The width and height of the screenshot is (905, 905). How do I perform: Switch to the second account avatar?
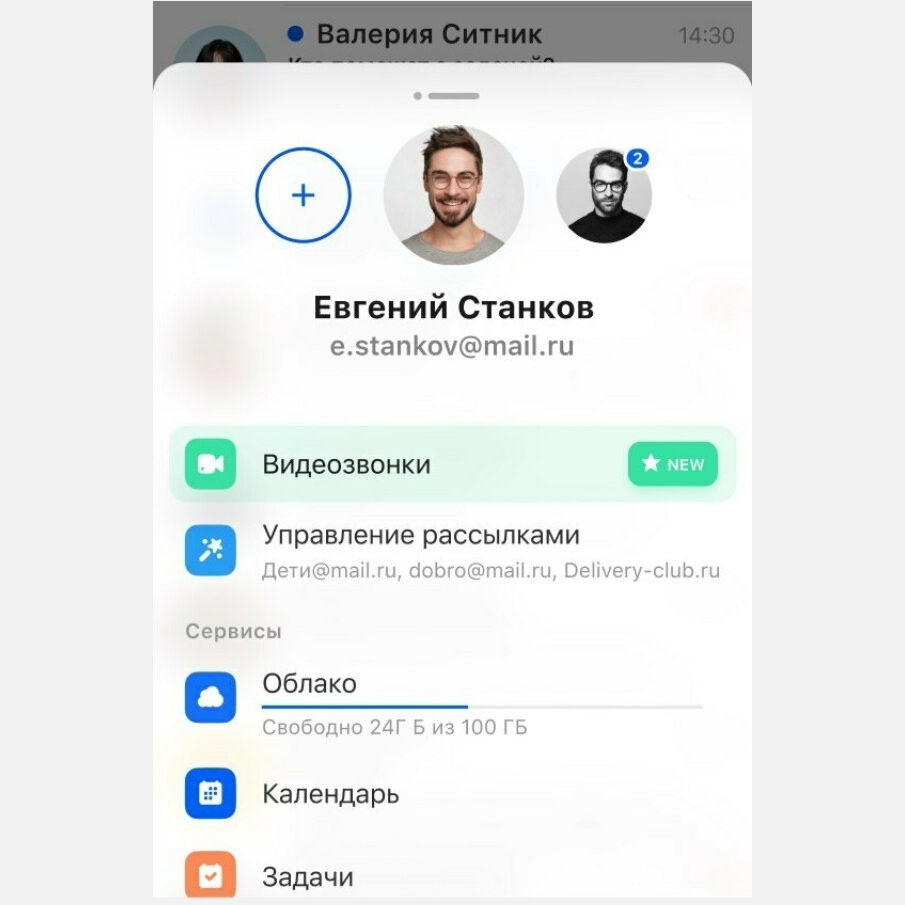point(603,196)
